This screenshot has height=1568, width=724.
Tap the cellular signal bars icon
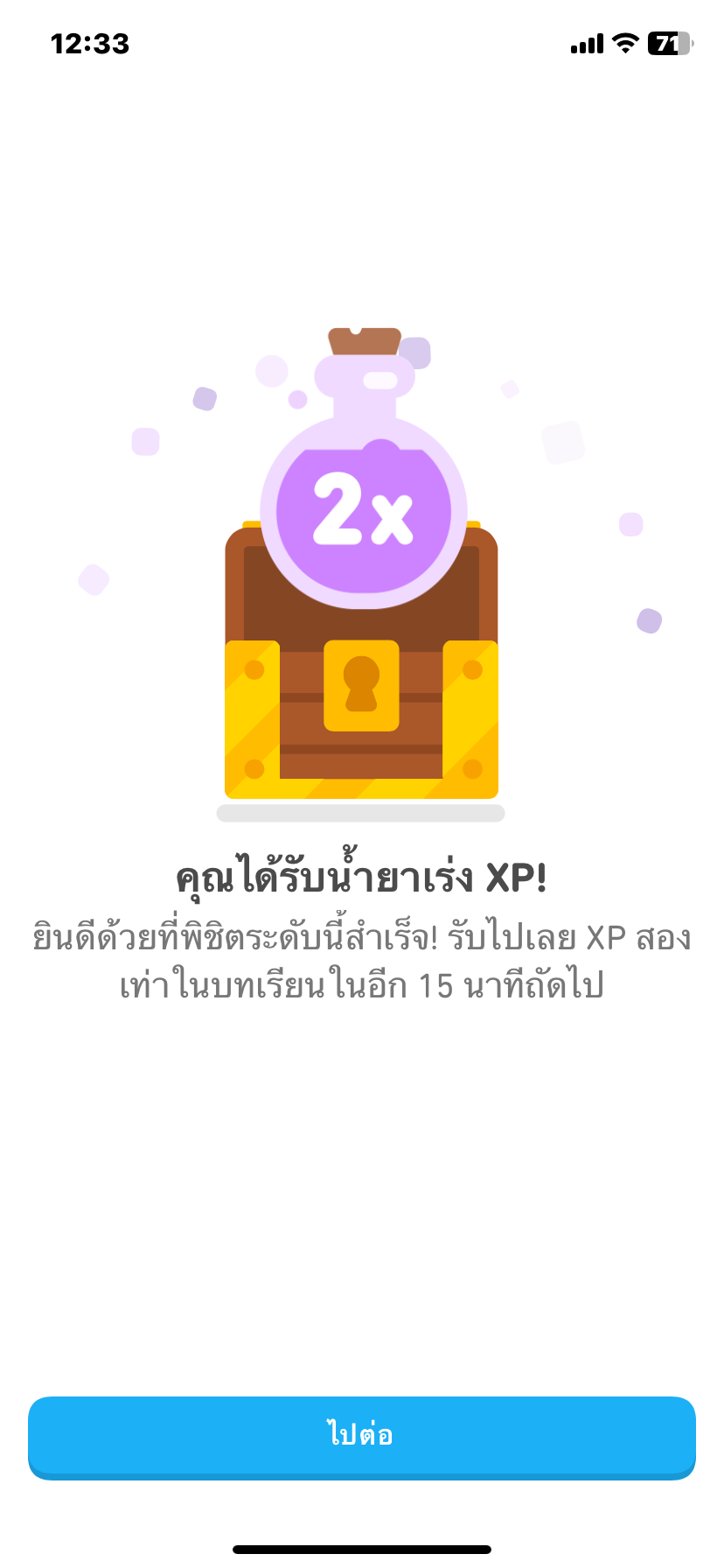point(588,42)
